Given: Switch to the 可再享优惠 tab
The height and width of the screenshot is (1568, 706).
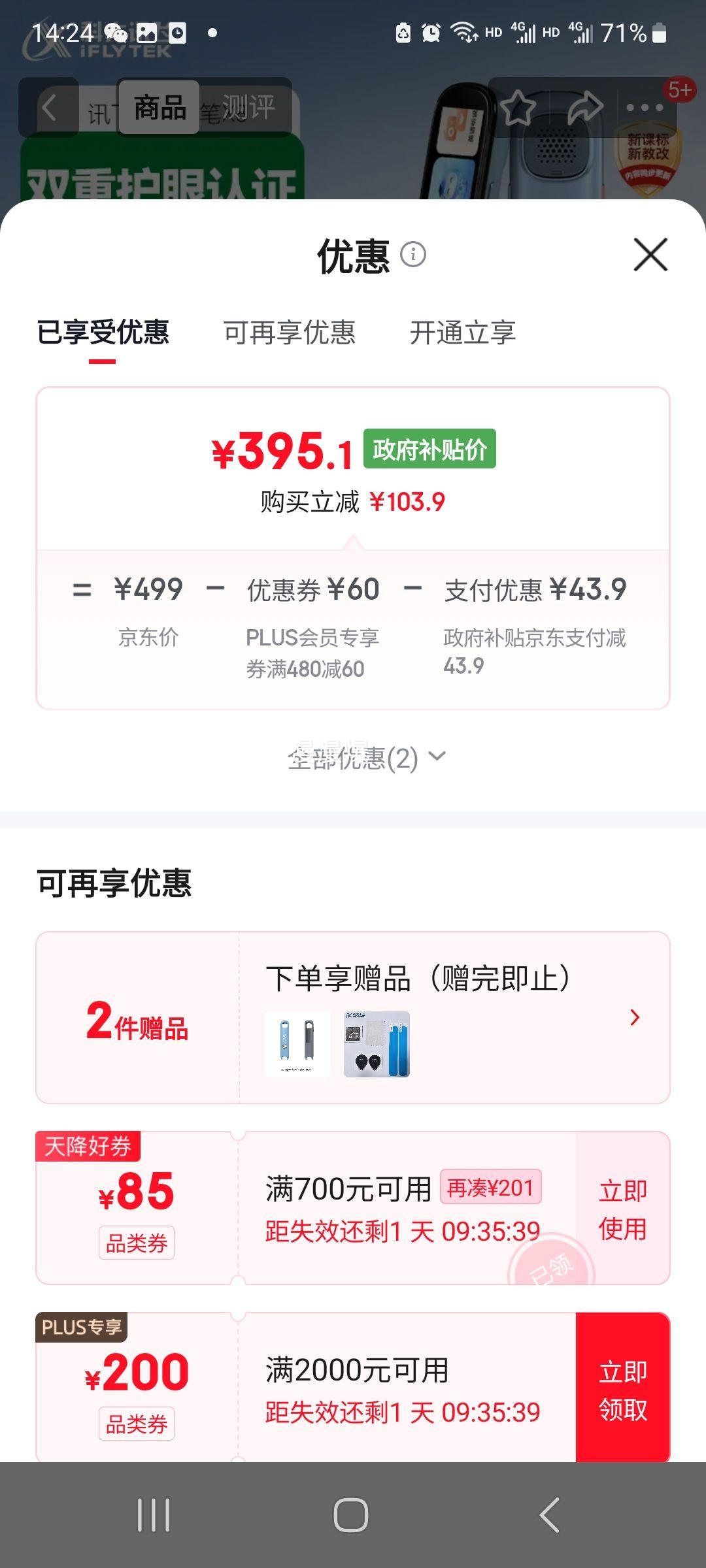Looking at the screenshot, I should [x=290, y=333].
